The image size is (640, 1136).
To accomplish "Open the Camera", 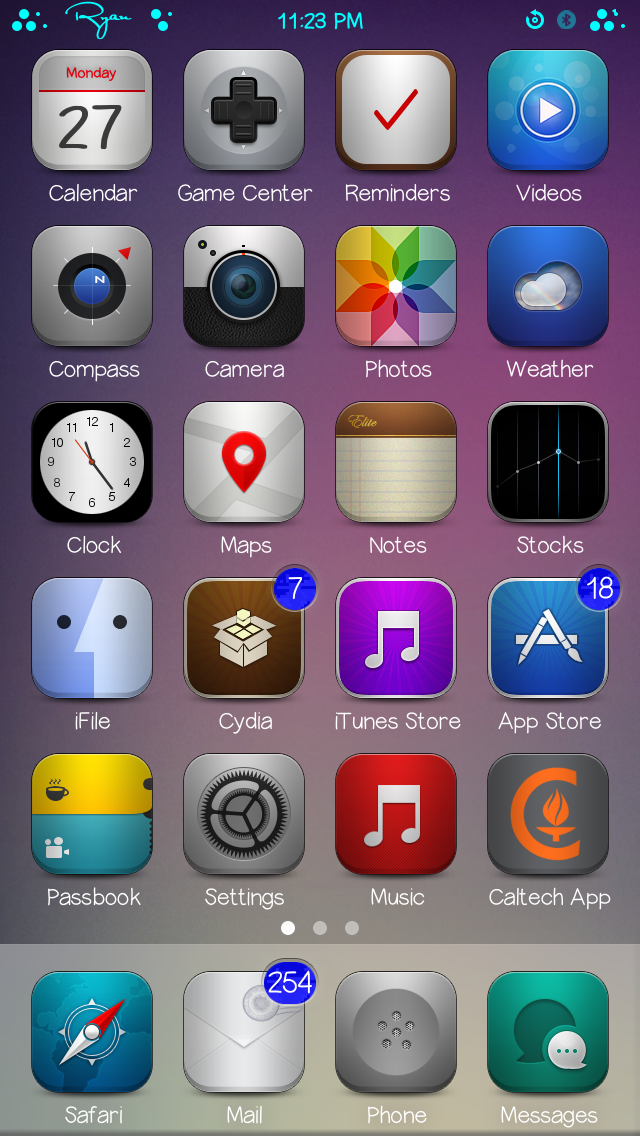I will [244, 287].
